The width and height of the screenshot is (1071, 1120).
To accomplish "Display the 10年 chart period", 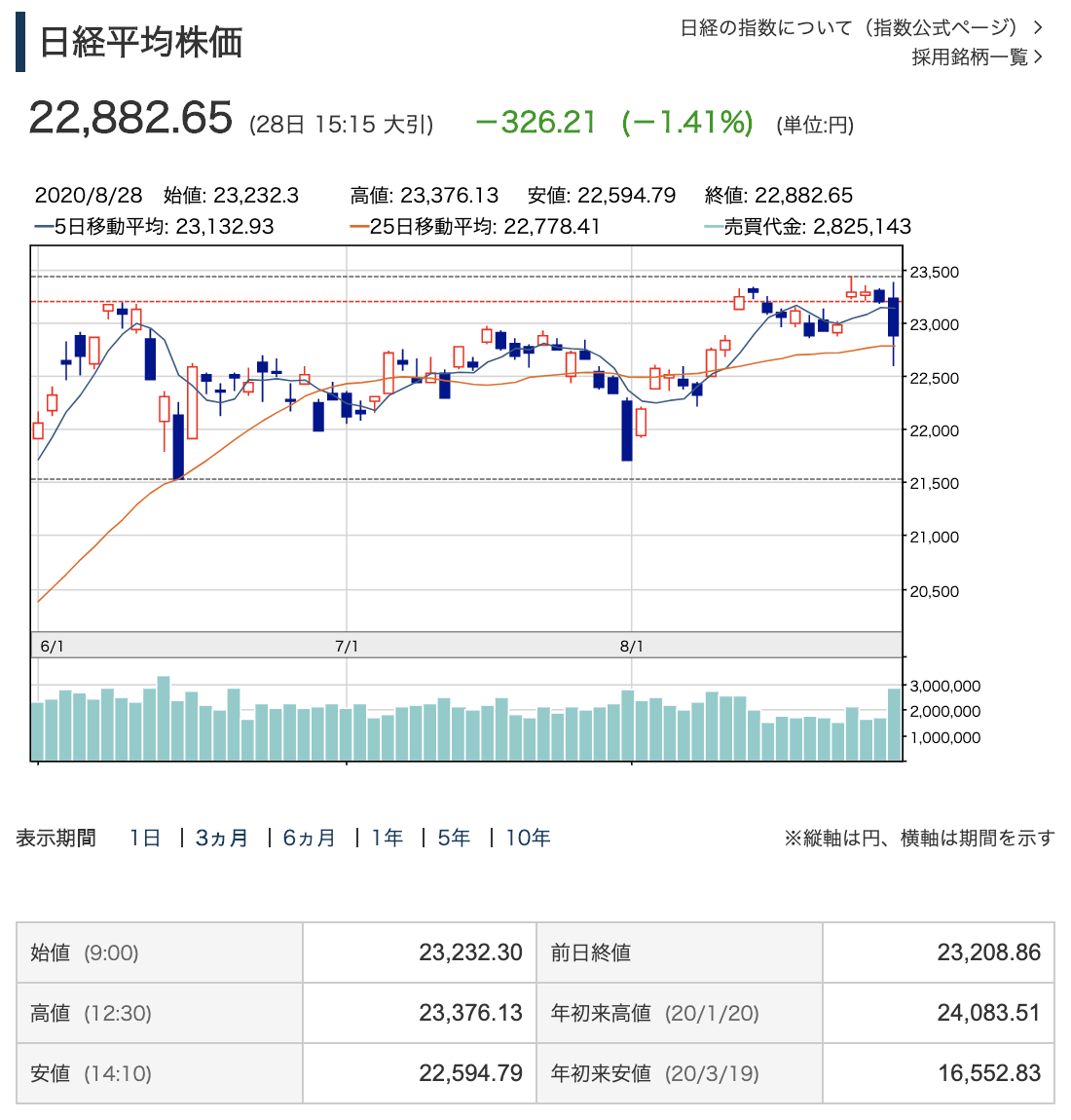I will tap(529, 838).
